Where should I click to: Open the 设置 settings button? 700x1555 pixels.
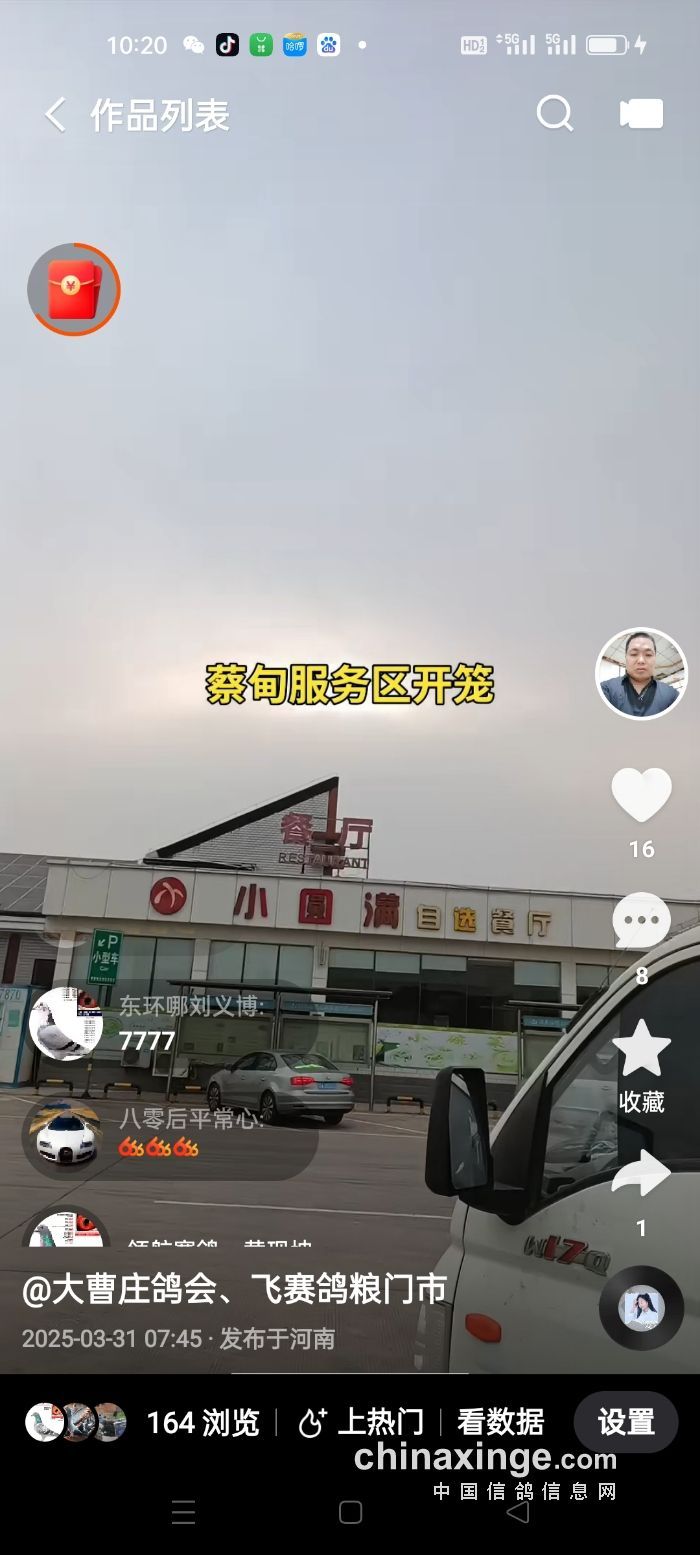point(626,1422)
